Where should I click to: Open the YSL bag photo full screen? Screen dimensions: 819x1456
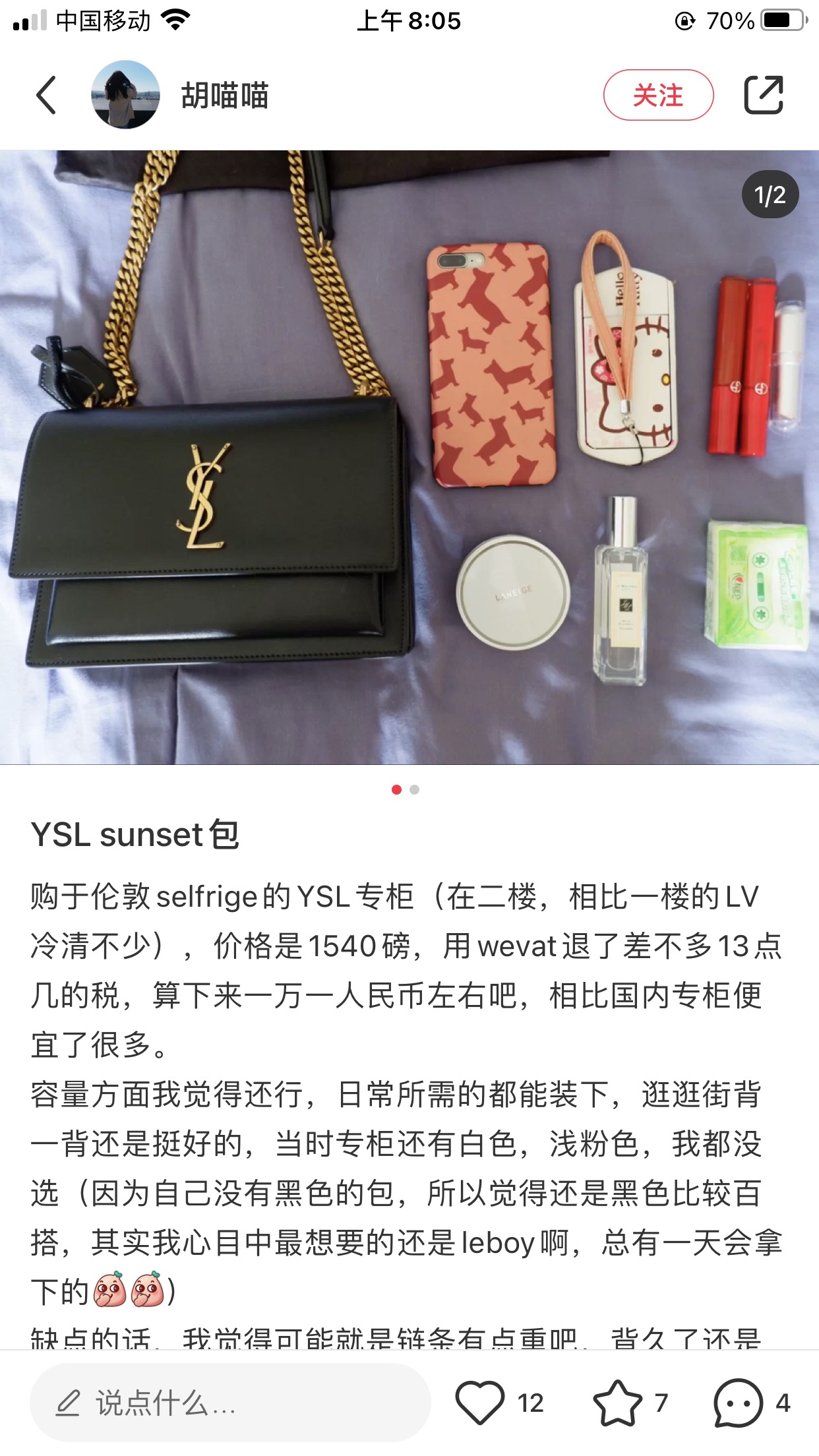(x=409, y=457)
